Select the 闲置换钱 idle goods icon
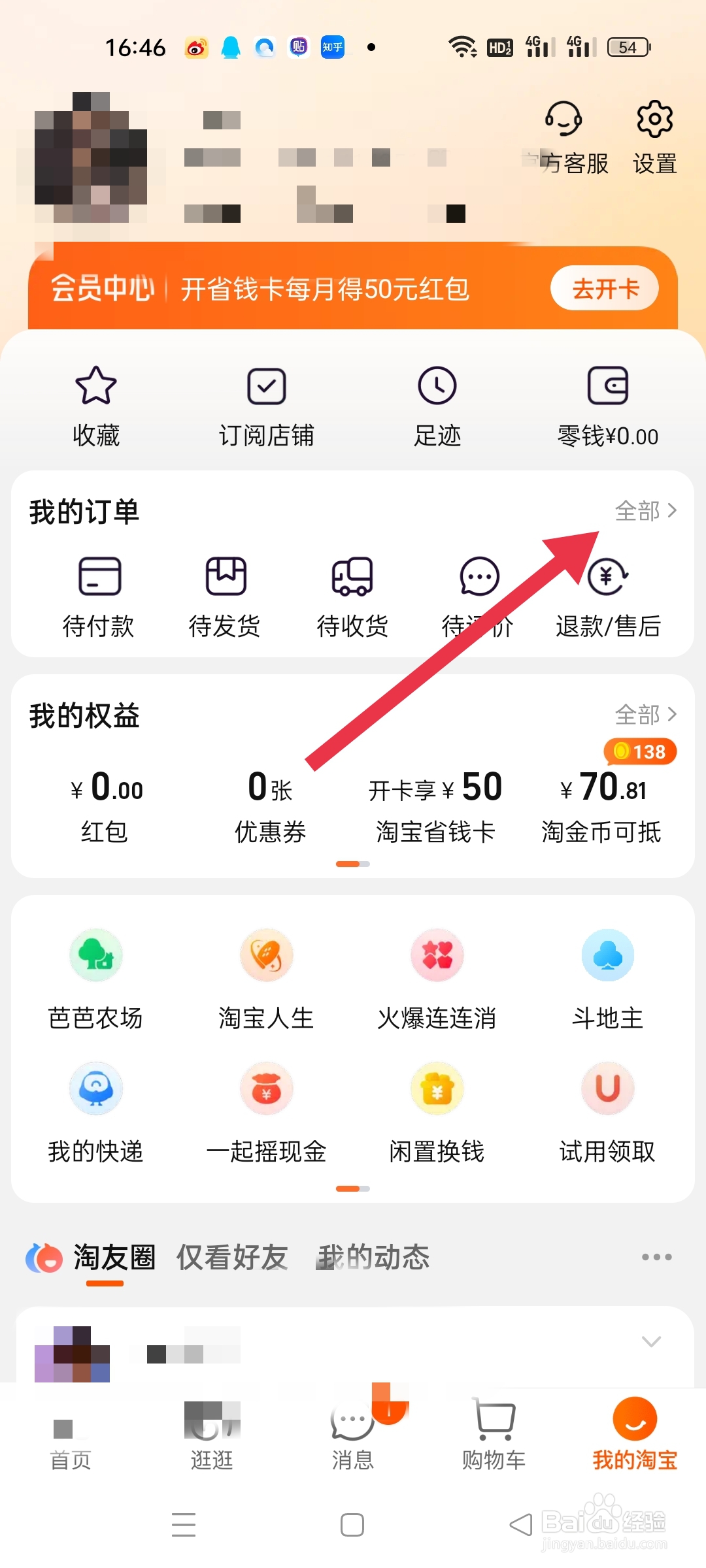The height and width of the screenshot is (1568, 706). (x=437, y=1088)
